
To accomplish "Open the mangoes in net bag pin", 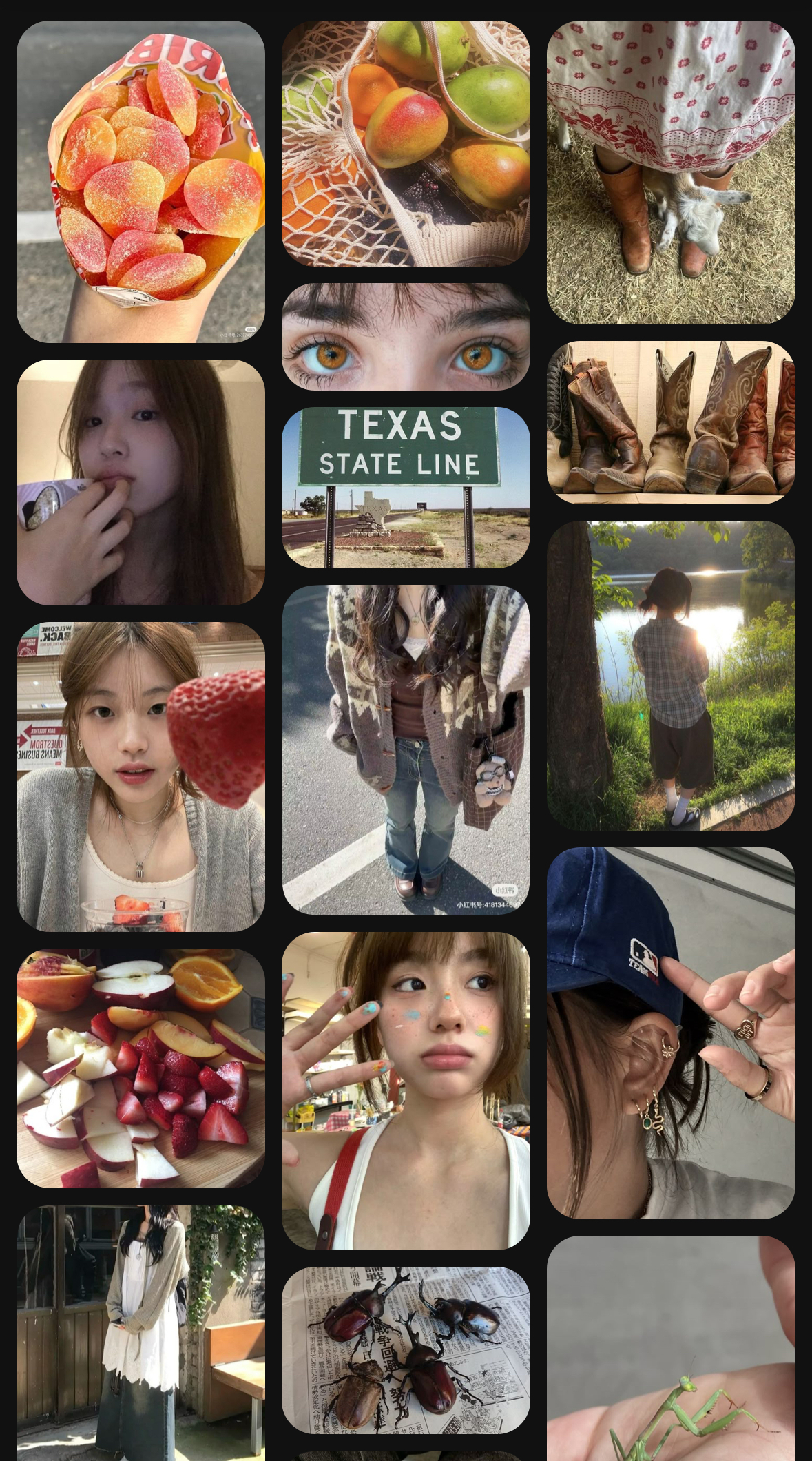I will tap(406, 143).
